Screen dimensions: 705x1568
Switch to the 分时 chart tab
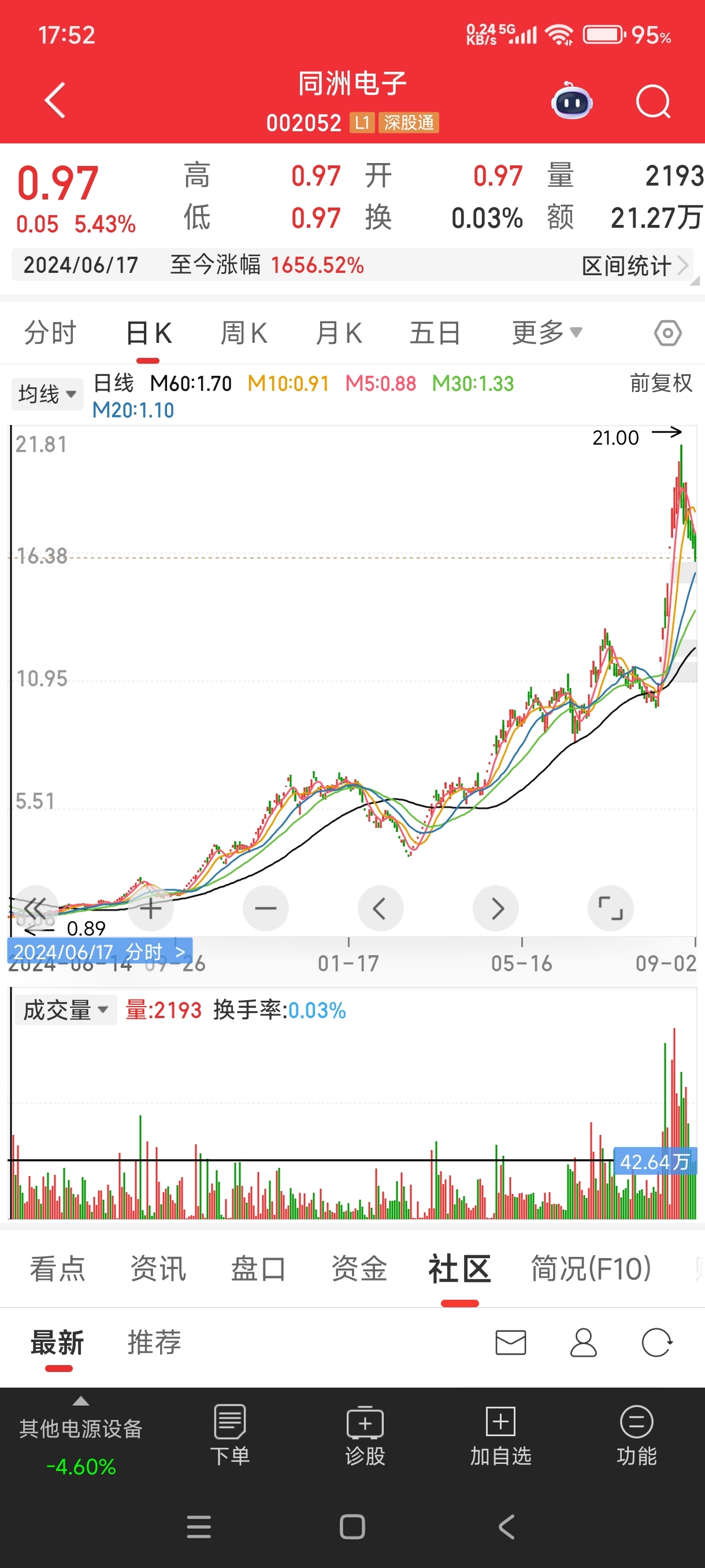coord(50,333)
